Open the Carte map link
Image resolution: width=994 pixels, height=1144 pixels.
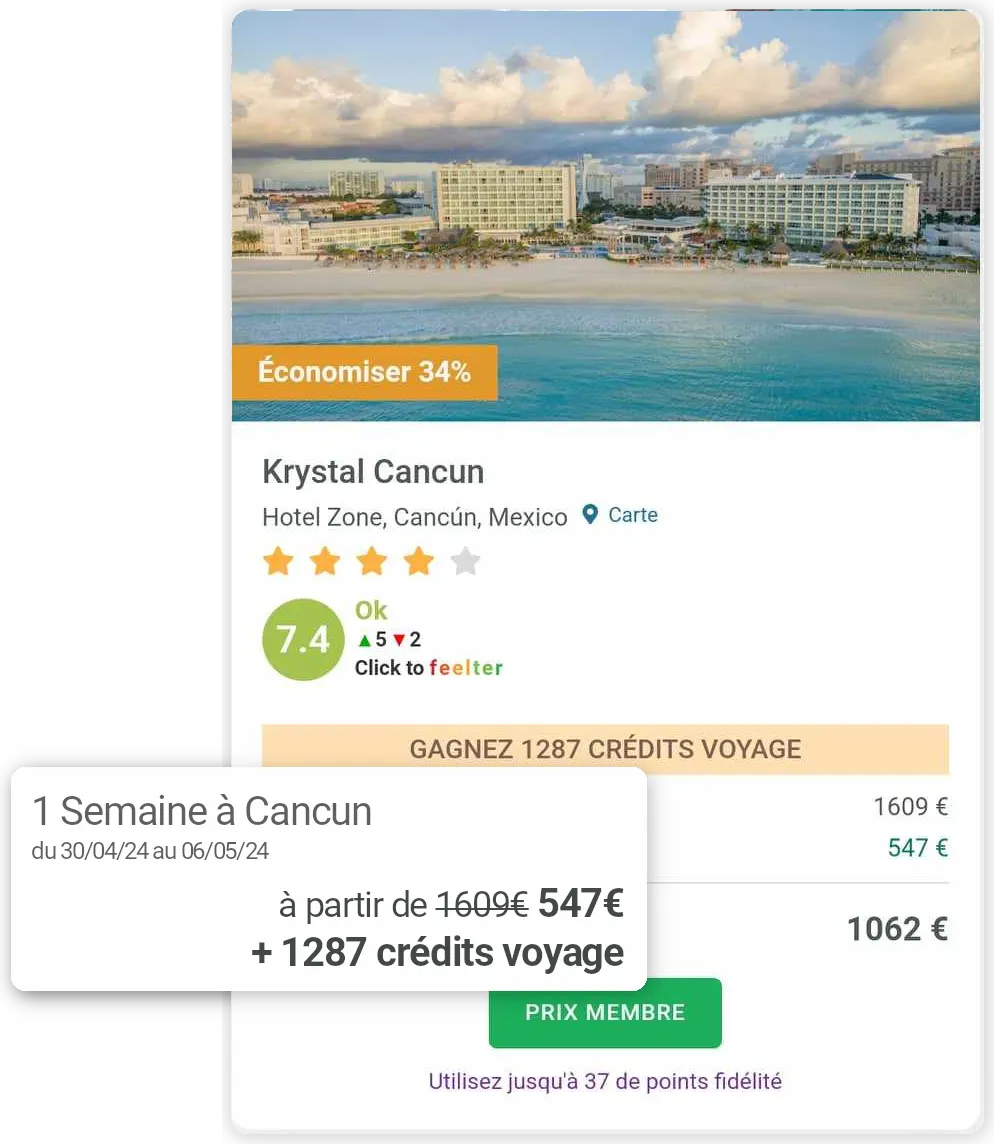point(632,515)
